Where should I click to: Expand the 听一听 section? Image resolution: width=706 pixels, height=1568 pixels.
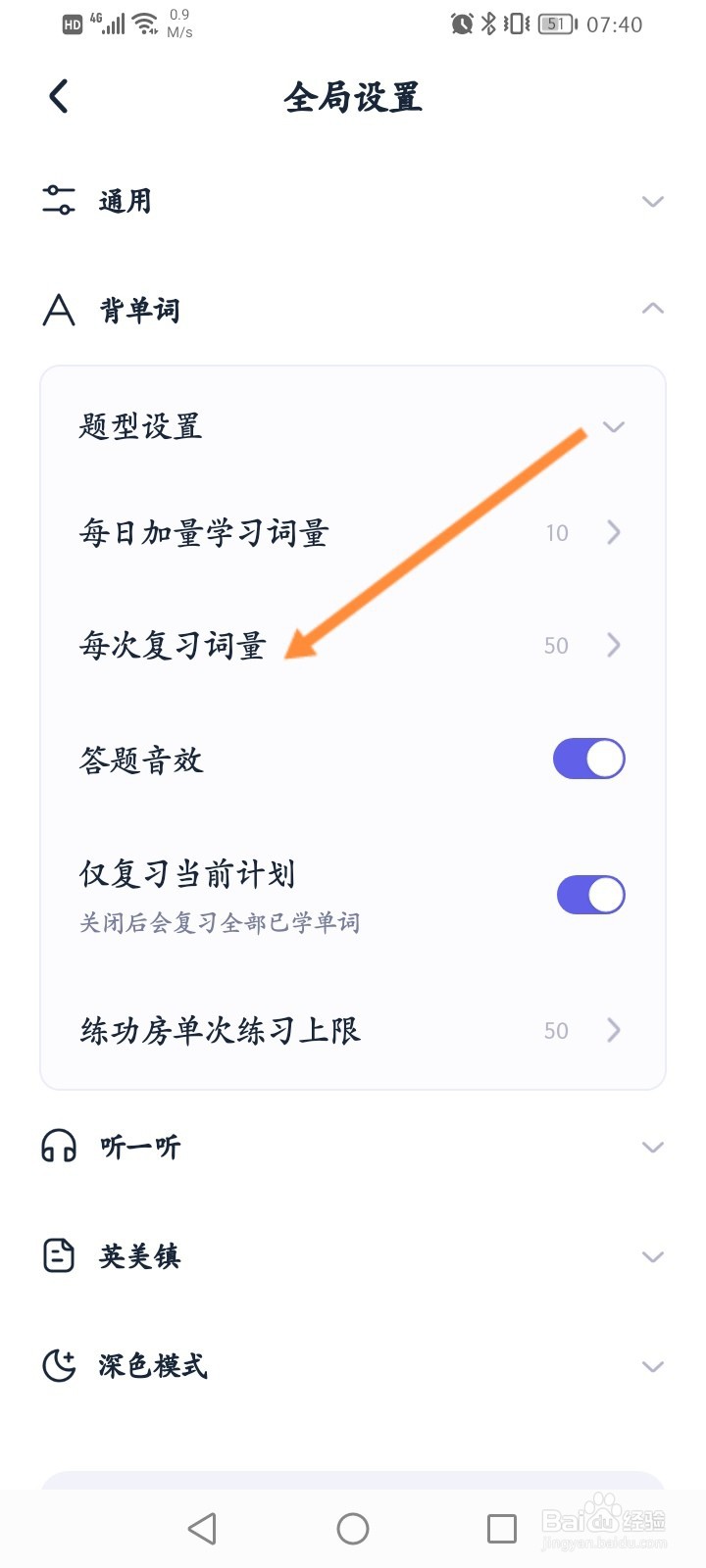(x=353, y=1147)
